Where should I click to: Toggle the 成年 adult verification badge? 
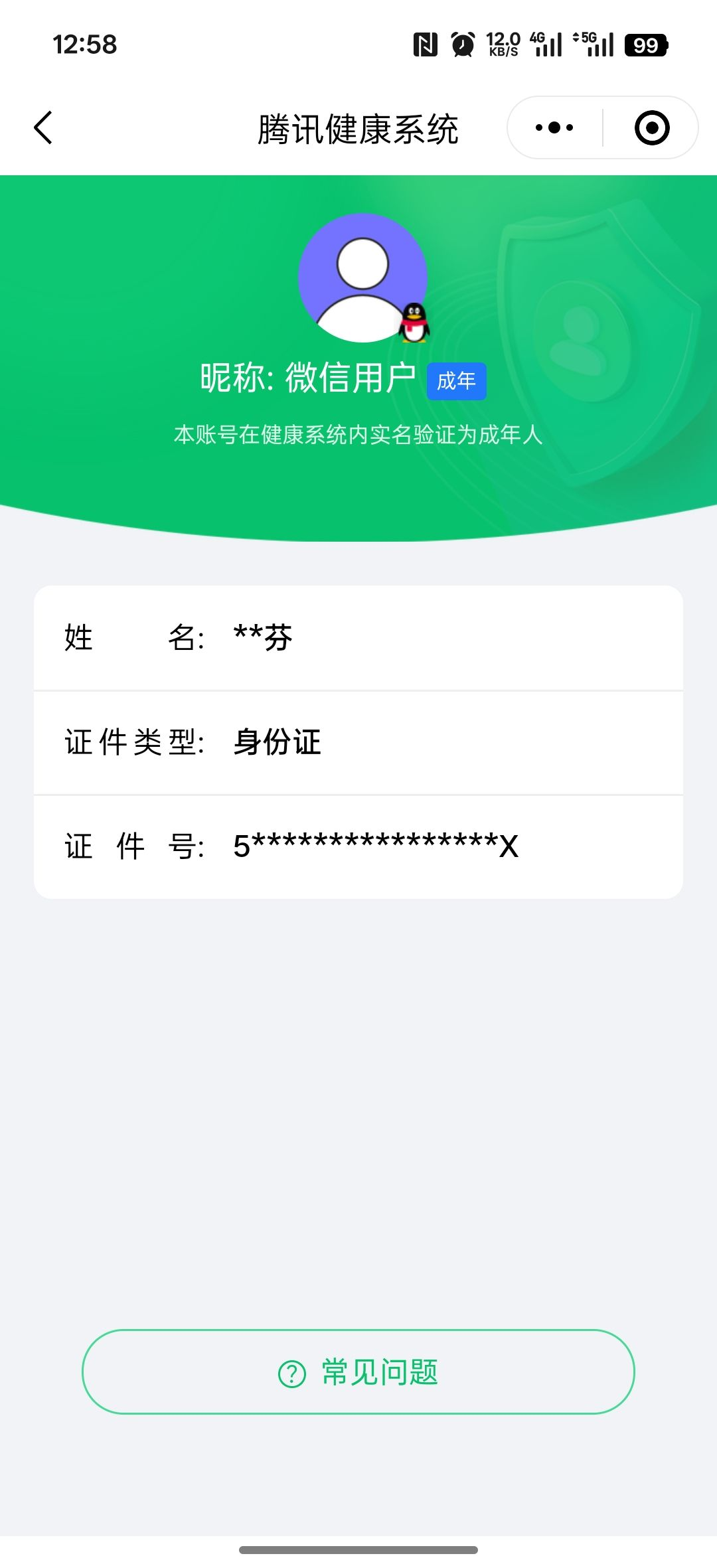pyautogui.click(x=457, y=380)
